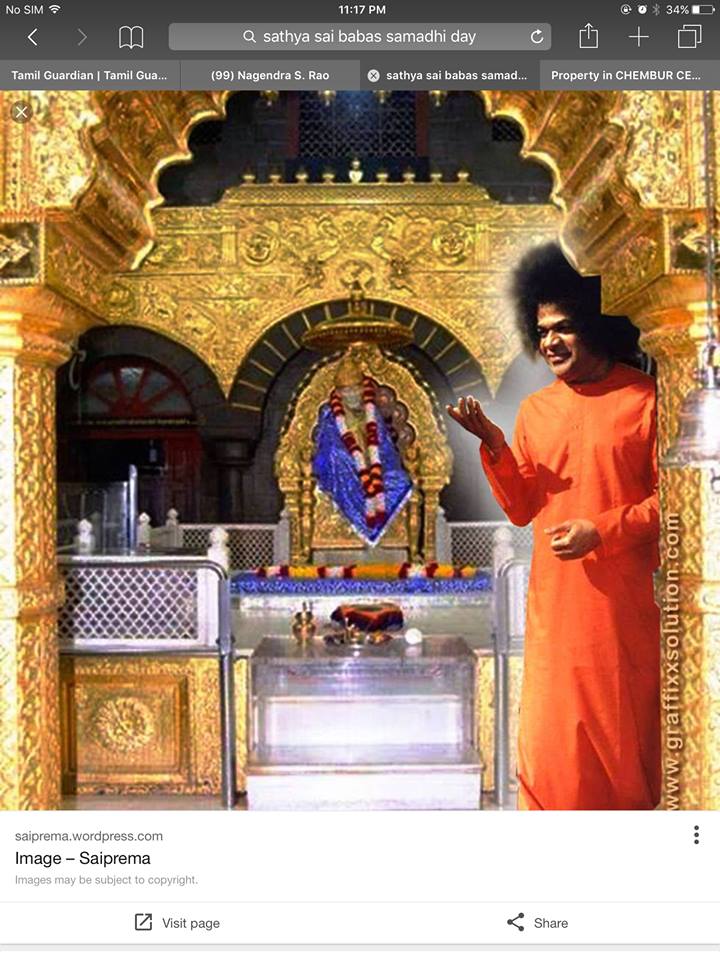Switch to the Nagendra S. Rao tab
The image size is (720, 960).
pyautogui.click(x=270, y=75)
